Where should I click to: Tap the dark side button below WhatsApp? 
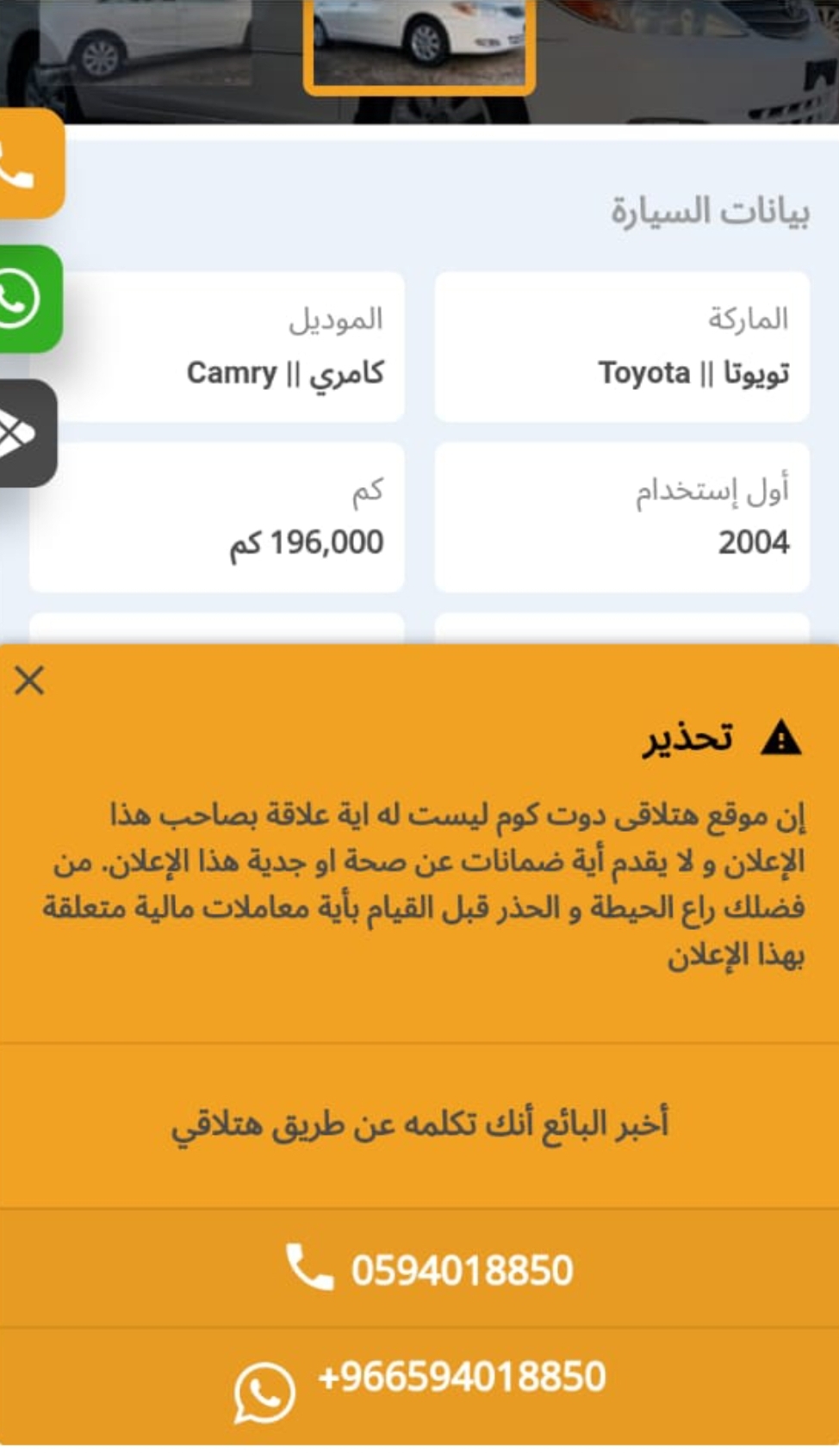coord(28,433)
